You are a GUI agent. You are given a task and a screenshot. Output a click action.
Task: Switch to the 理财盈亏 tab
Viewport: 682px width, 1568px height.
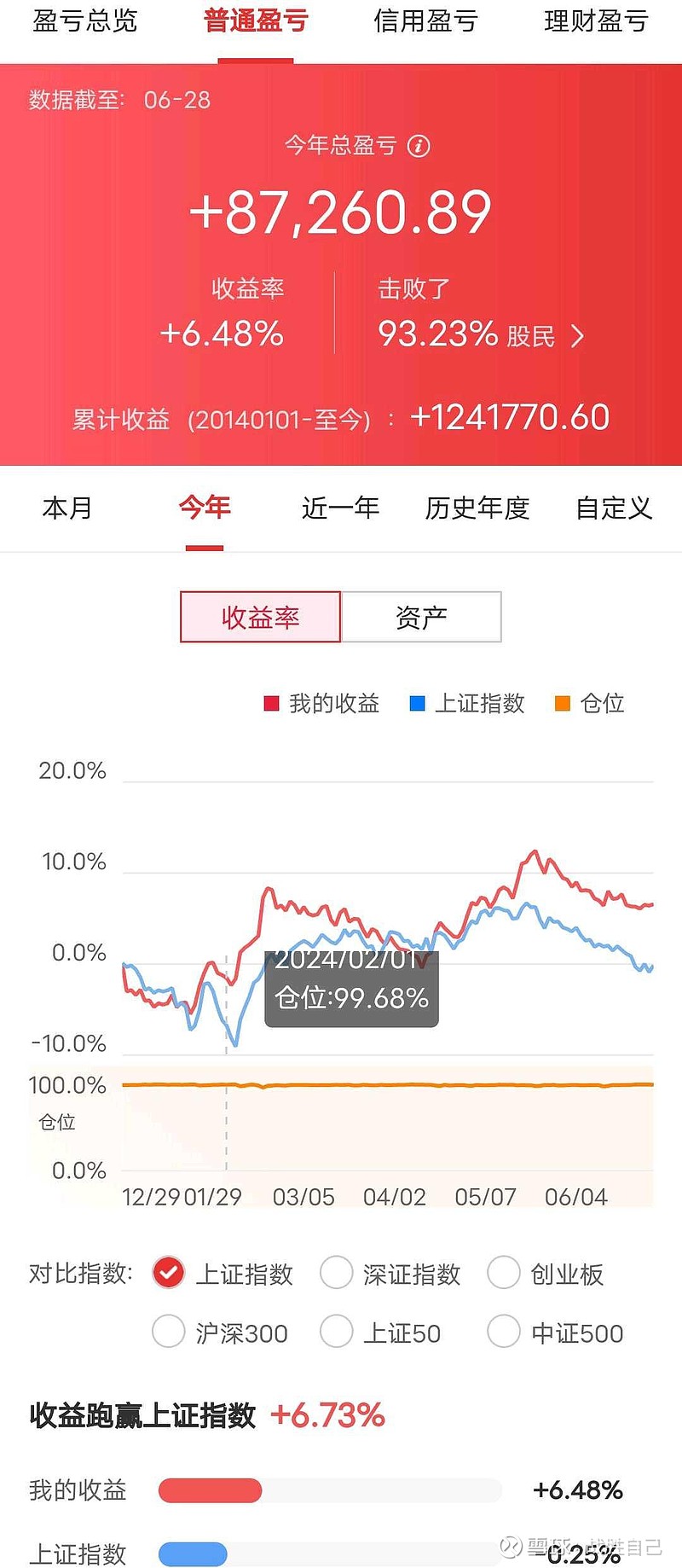pos(596,21)
